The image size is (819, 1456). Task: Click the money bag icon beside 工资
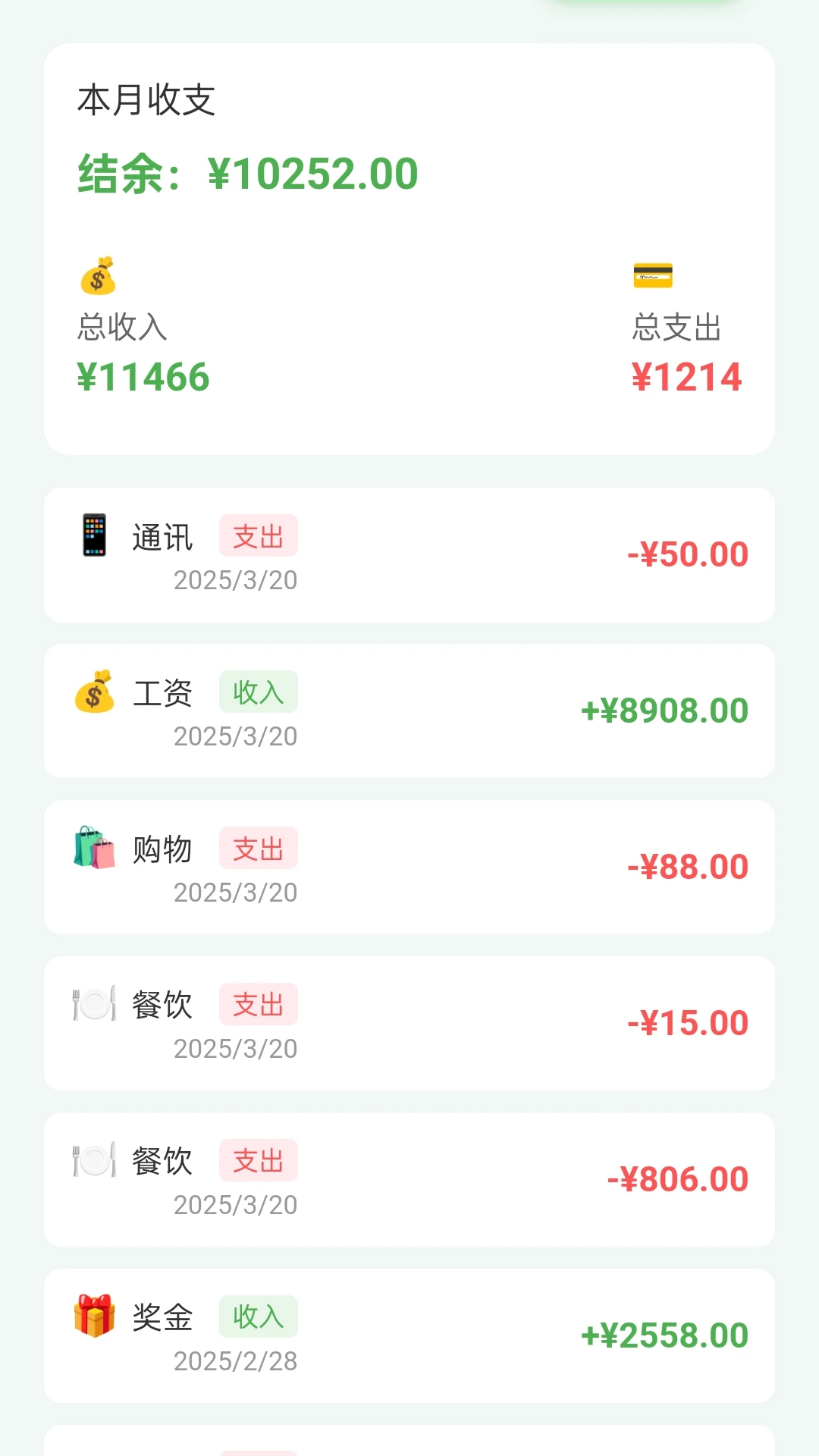[x=94, y=692]
